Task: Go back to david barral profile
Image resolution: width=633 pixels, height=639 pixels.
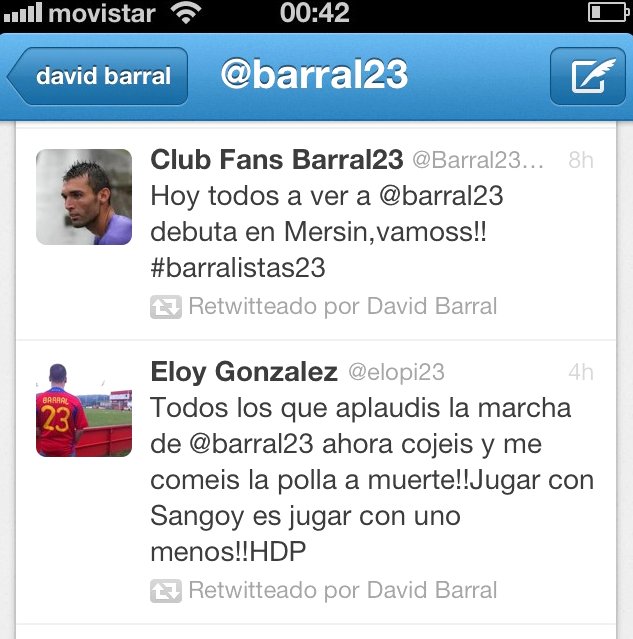Action: click(100, 77)
